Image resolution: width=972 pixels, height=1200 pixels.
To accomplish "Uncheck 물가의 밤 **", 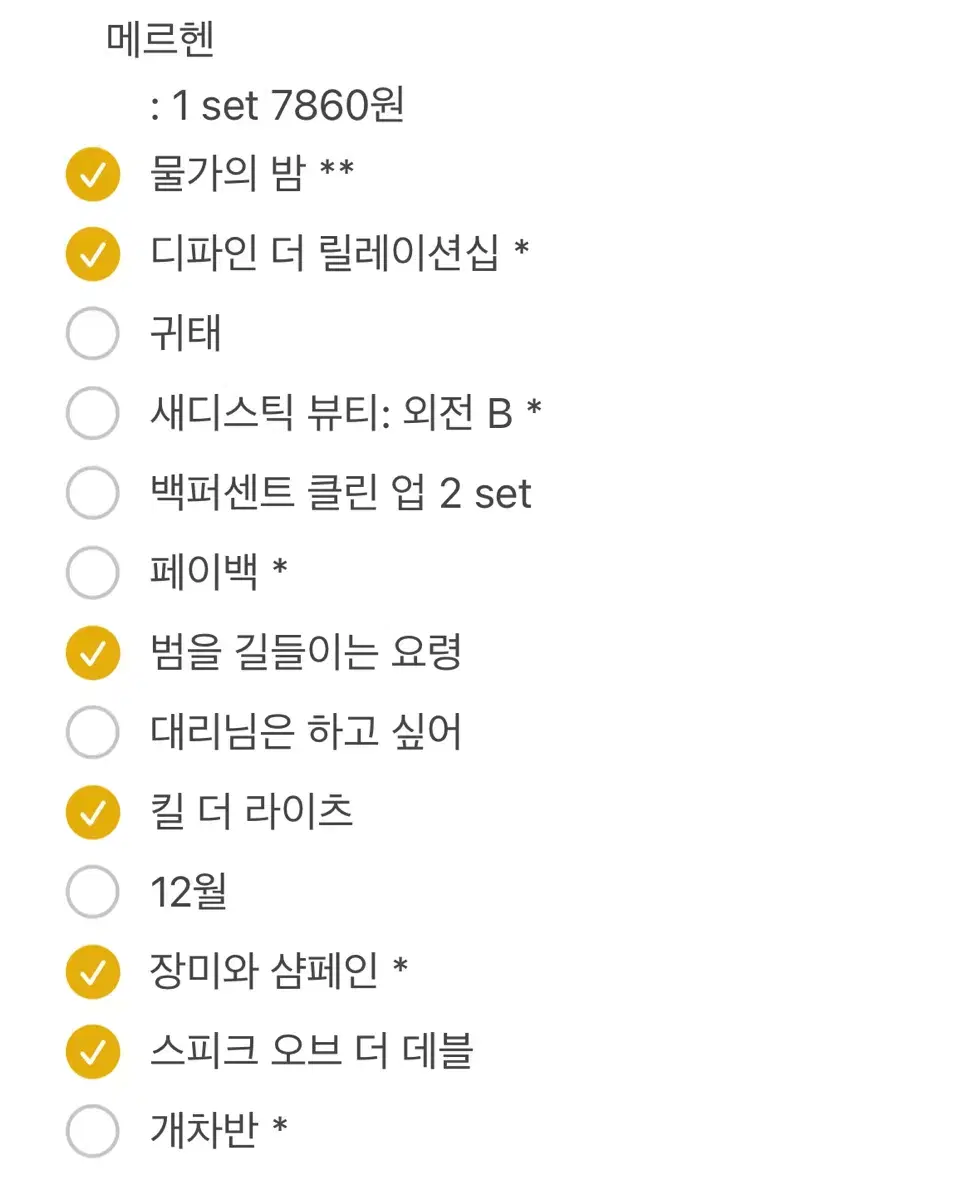I will [92, 174].
